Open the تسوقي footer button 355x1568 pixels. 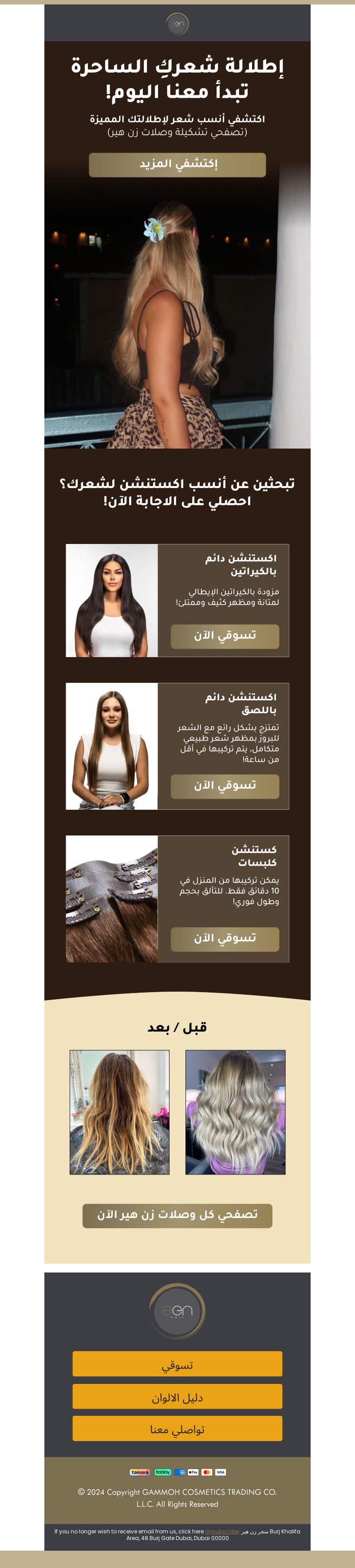pos(177,1363)
